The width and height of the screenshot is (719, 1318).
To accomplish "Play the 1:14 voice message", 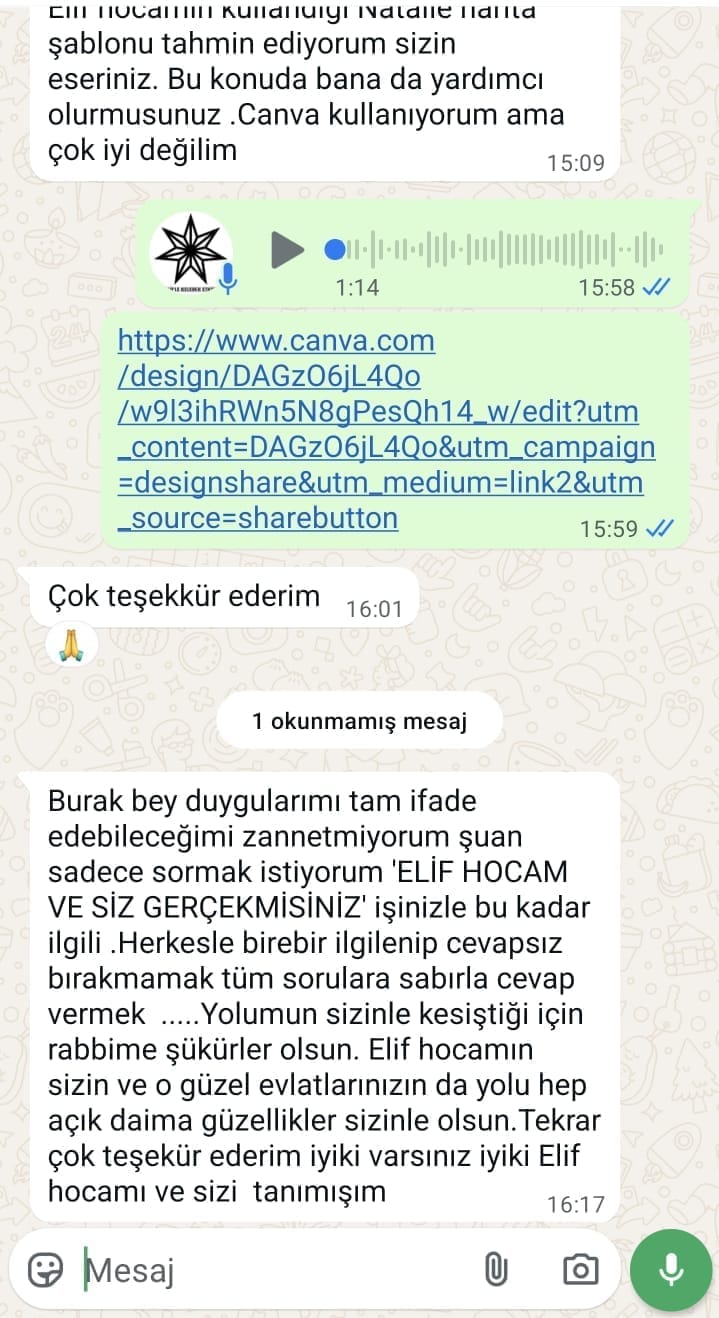I will [x=287, y=249].
